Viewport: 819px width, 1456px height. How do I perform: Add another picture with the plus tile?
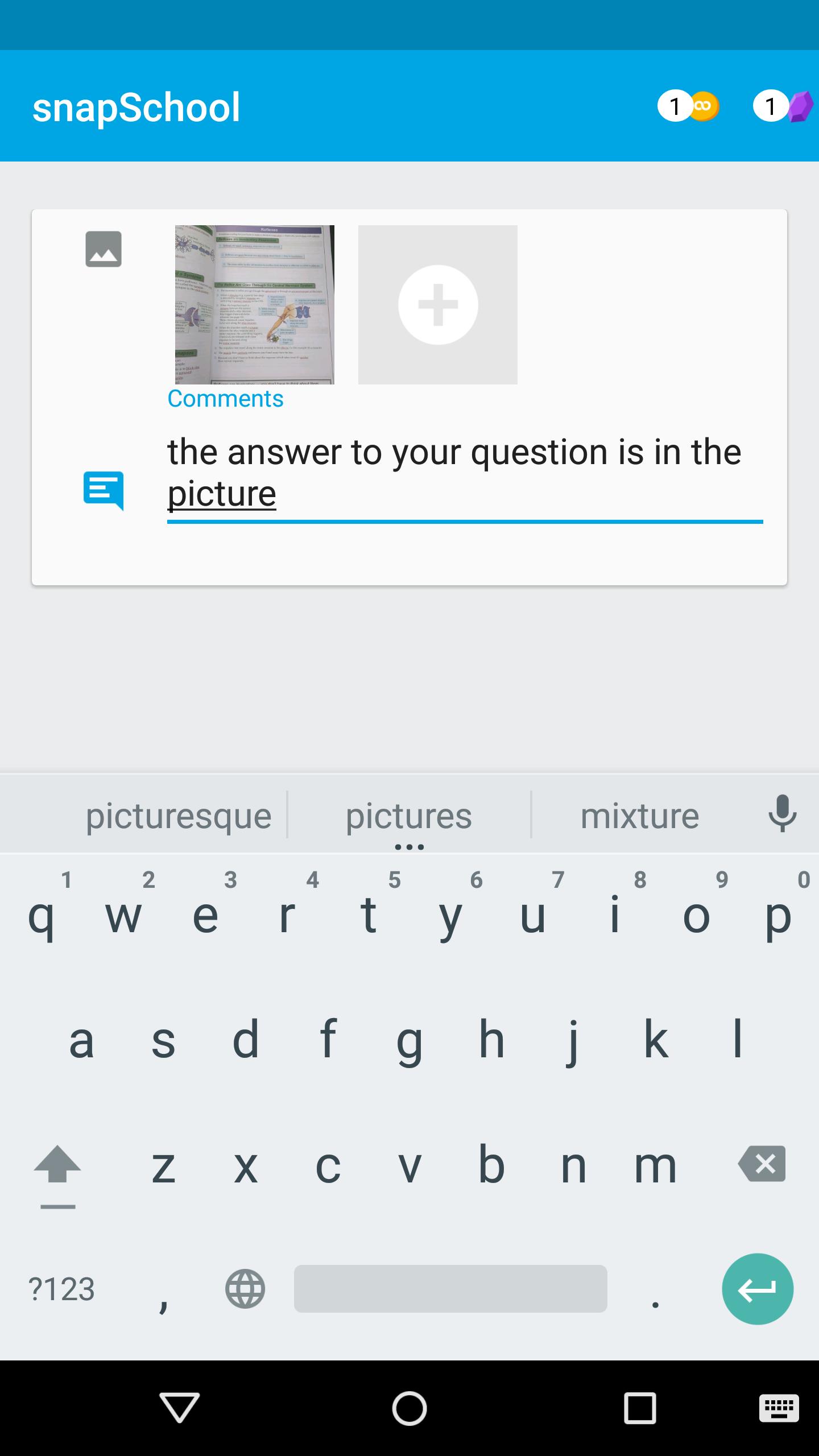[x=437, y=304]
